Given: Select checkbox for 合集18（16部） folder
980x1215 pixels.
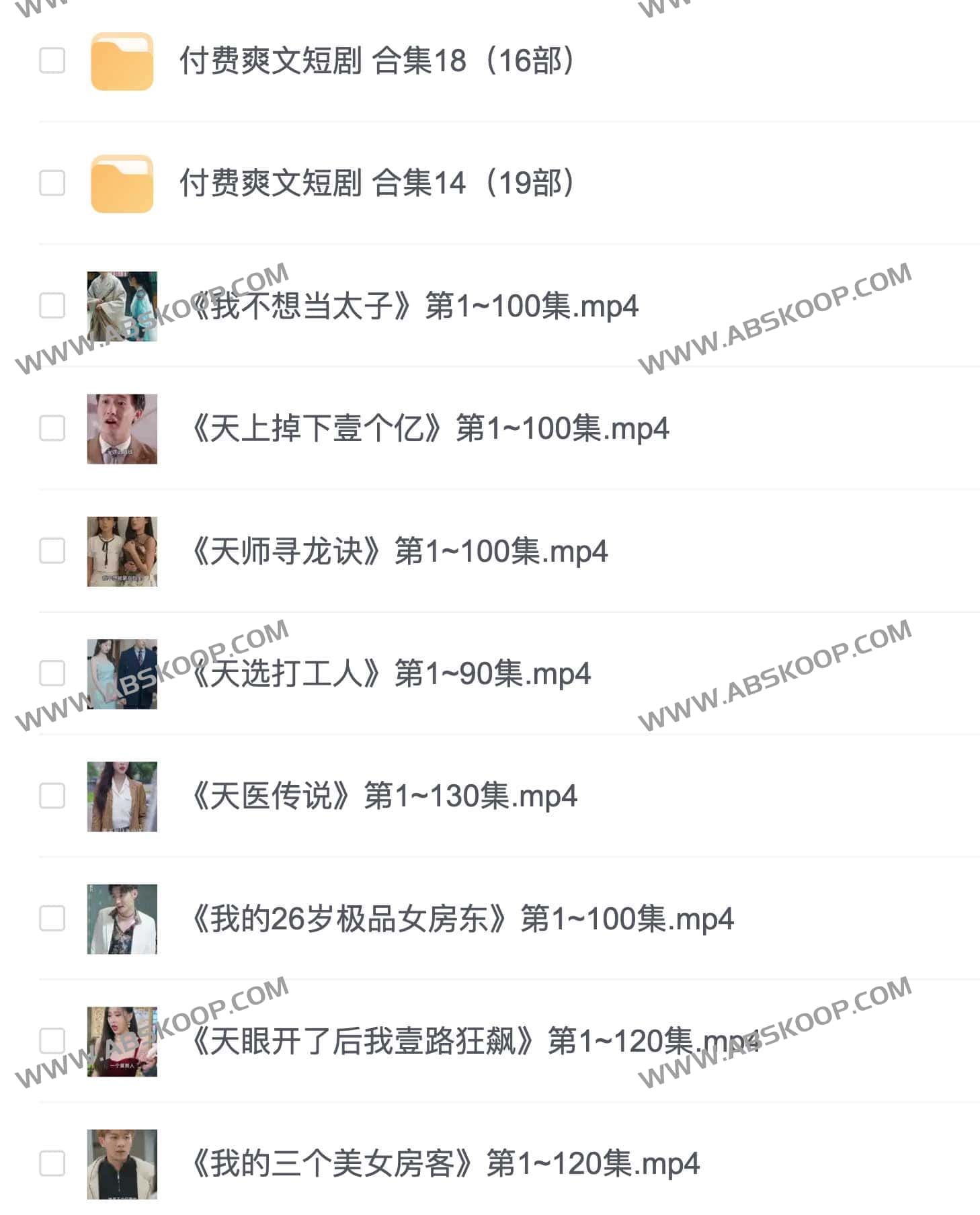Looking at the screenshot, I should pyautogui.click(x=52, y=61).
